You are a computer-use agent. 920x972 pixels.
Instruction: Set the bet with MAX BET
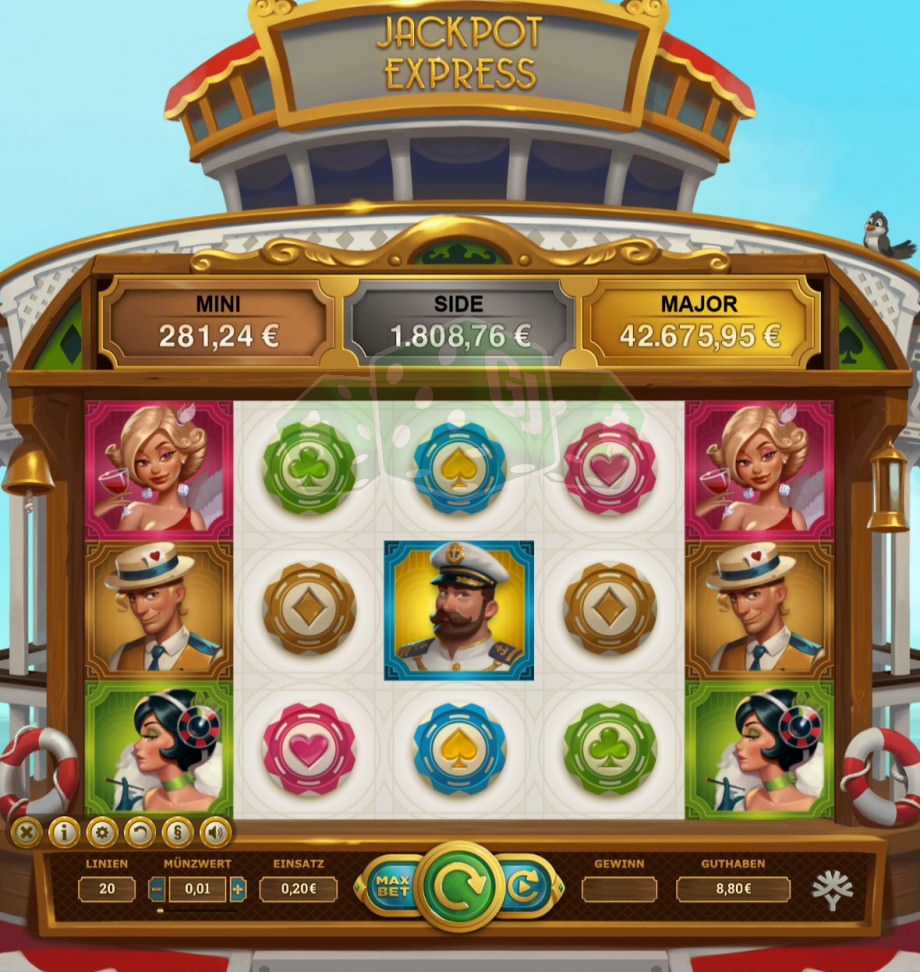392,887
